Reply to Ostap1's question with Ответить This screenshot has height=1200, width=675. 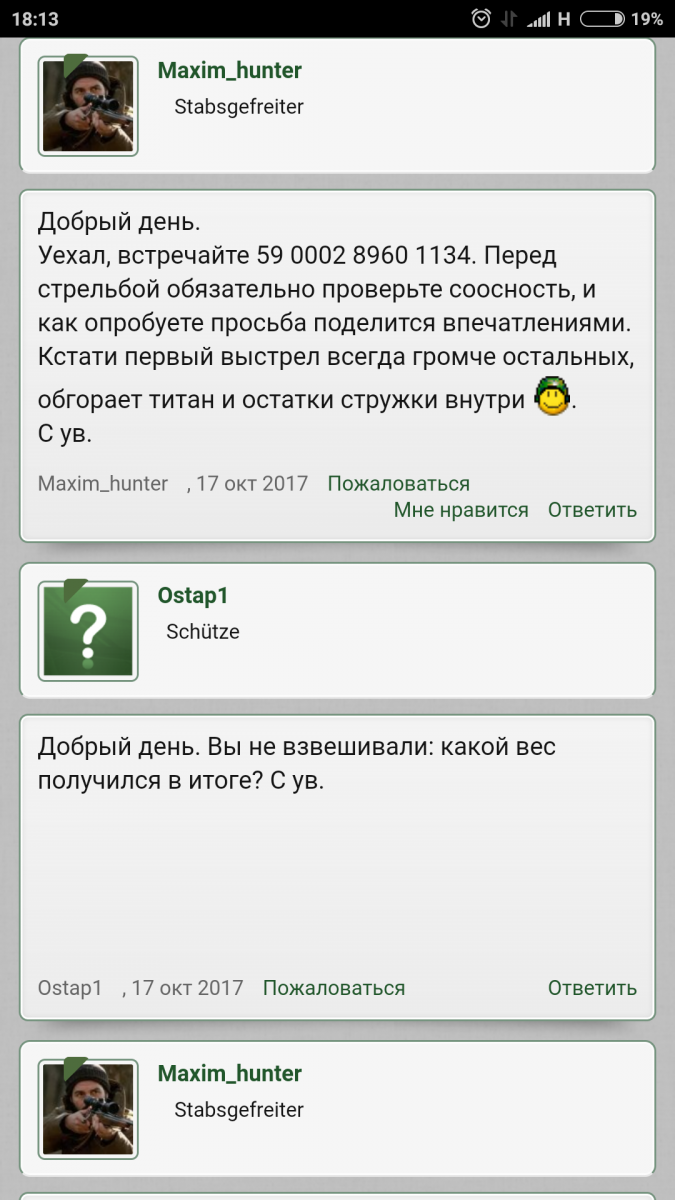click(592, 988)
